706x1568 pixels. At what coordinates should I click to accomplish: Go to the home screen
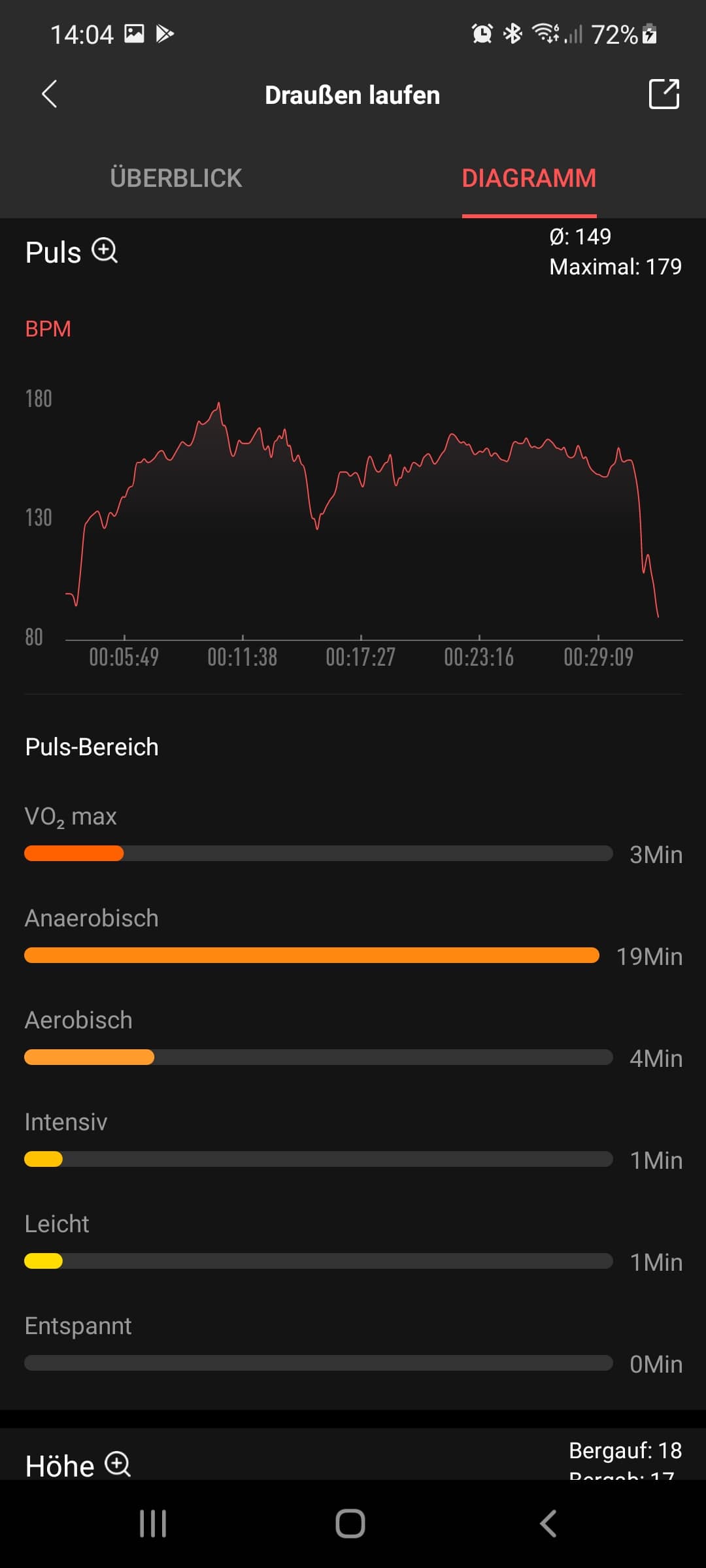pyautogui.click(x=350, y=1524)
